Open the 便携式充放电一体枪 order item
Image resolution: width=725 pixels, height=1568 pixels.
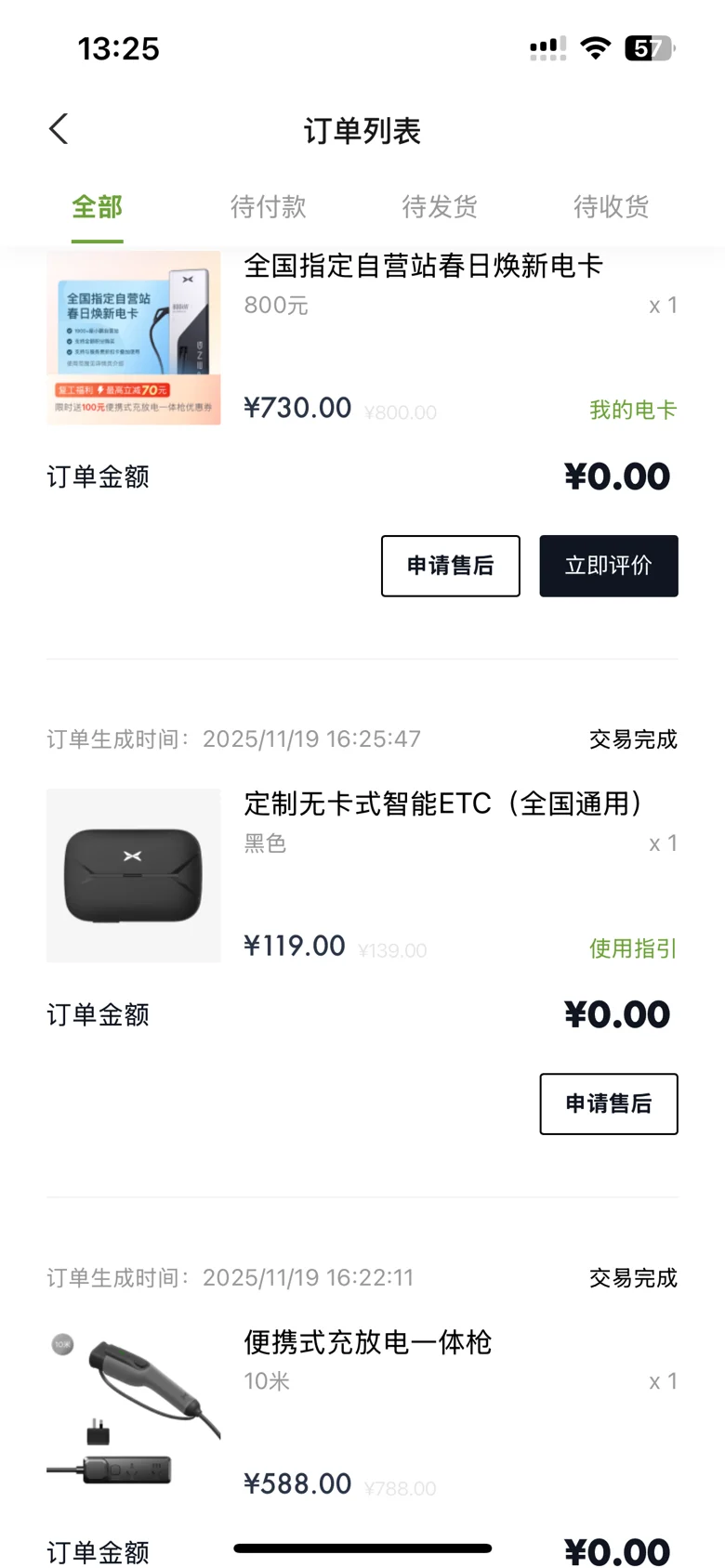tap(367, 1342)
